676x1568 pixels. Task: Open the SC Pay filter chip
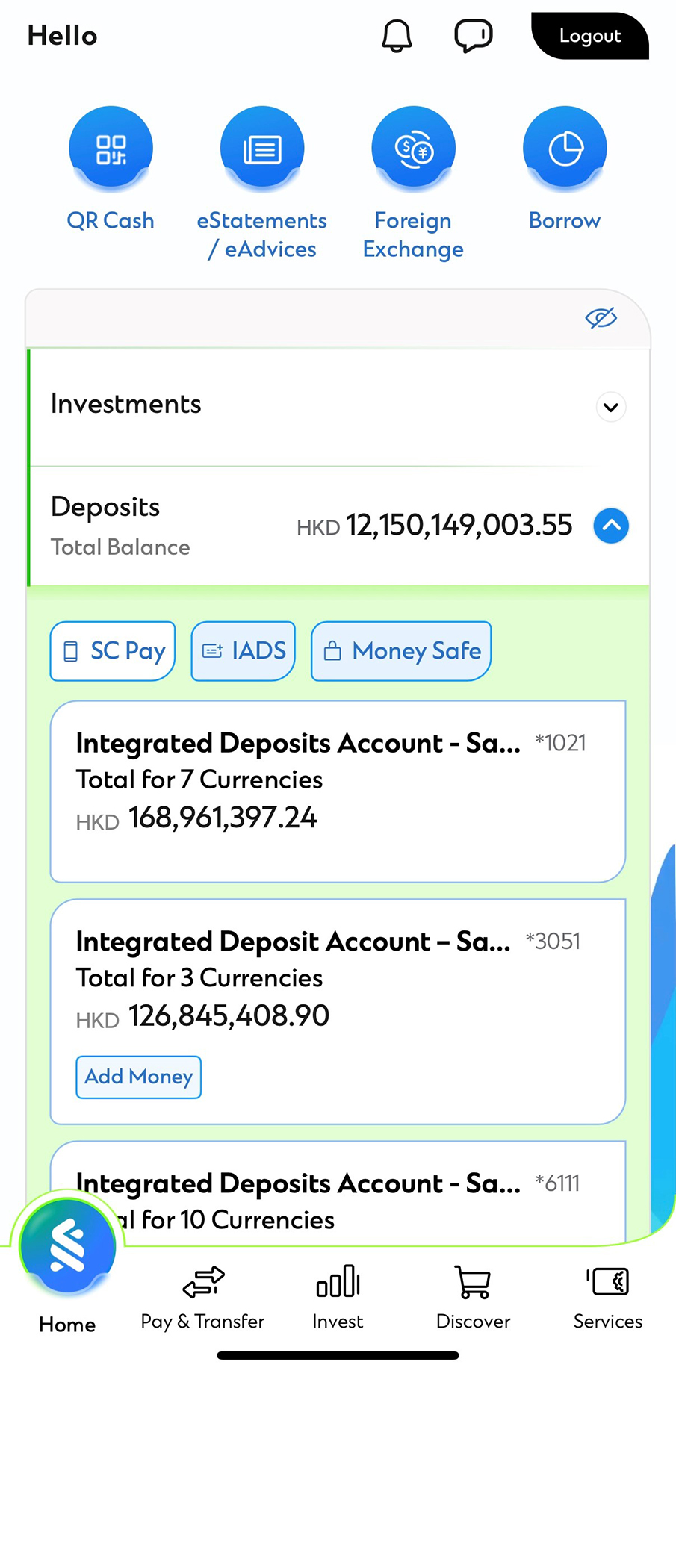point(112,650)
